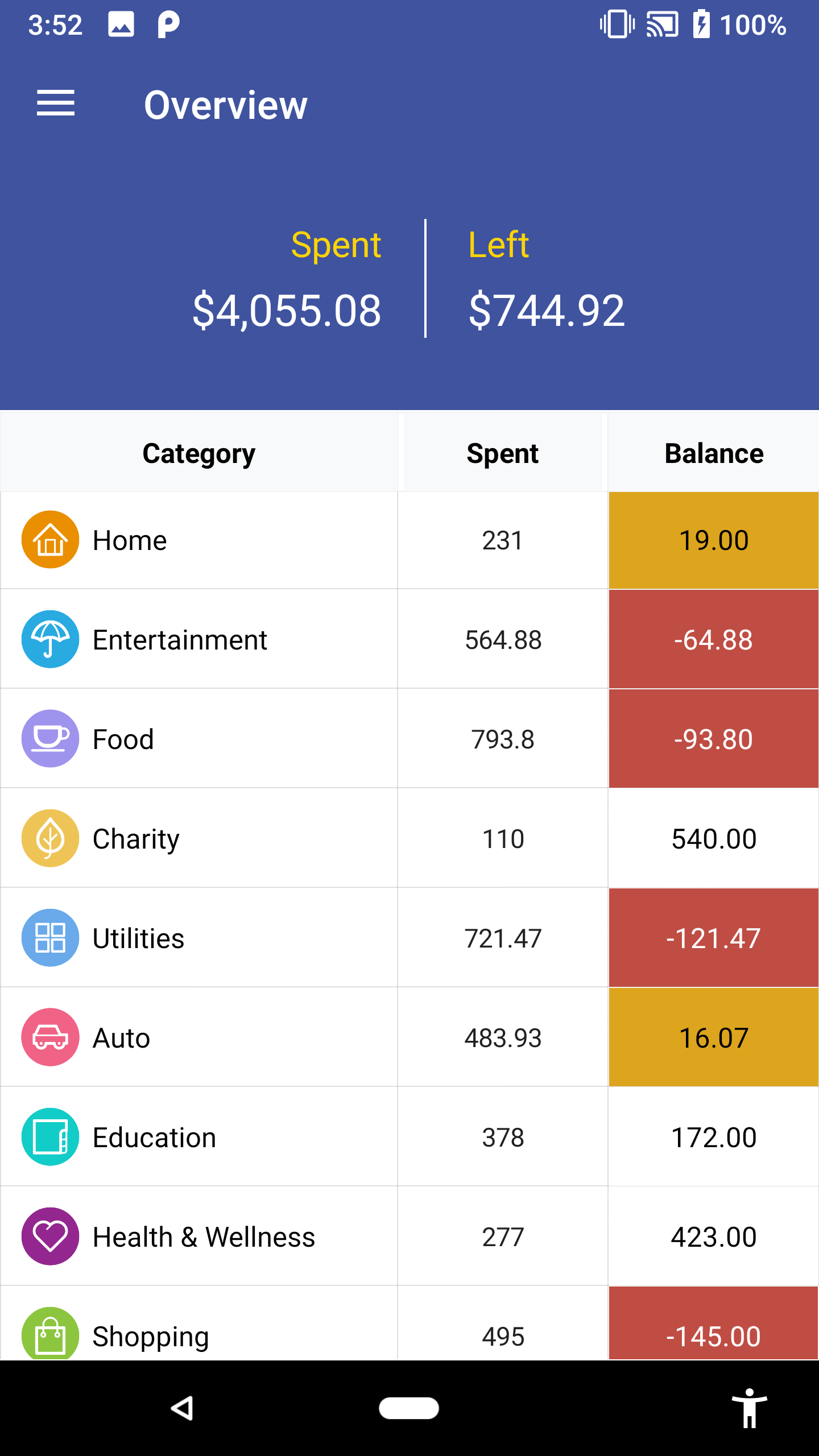The height and width of the screenshot is (1456, 819).
Task: Open the hamburger navigation menu
Action: [x=55, y=104]
